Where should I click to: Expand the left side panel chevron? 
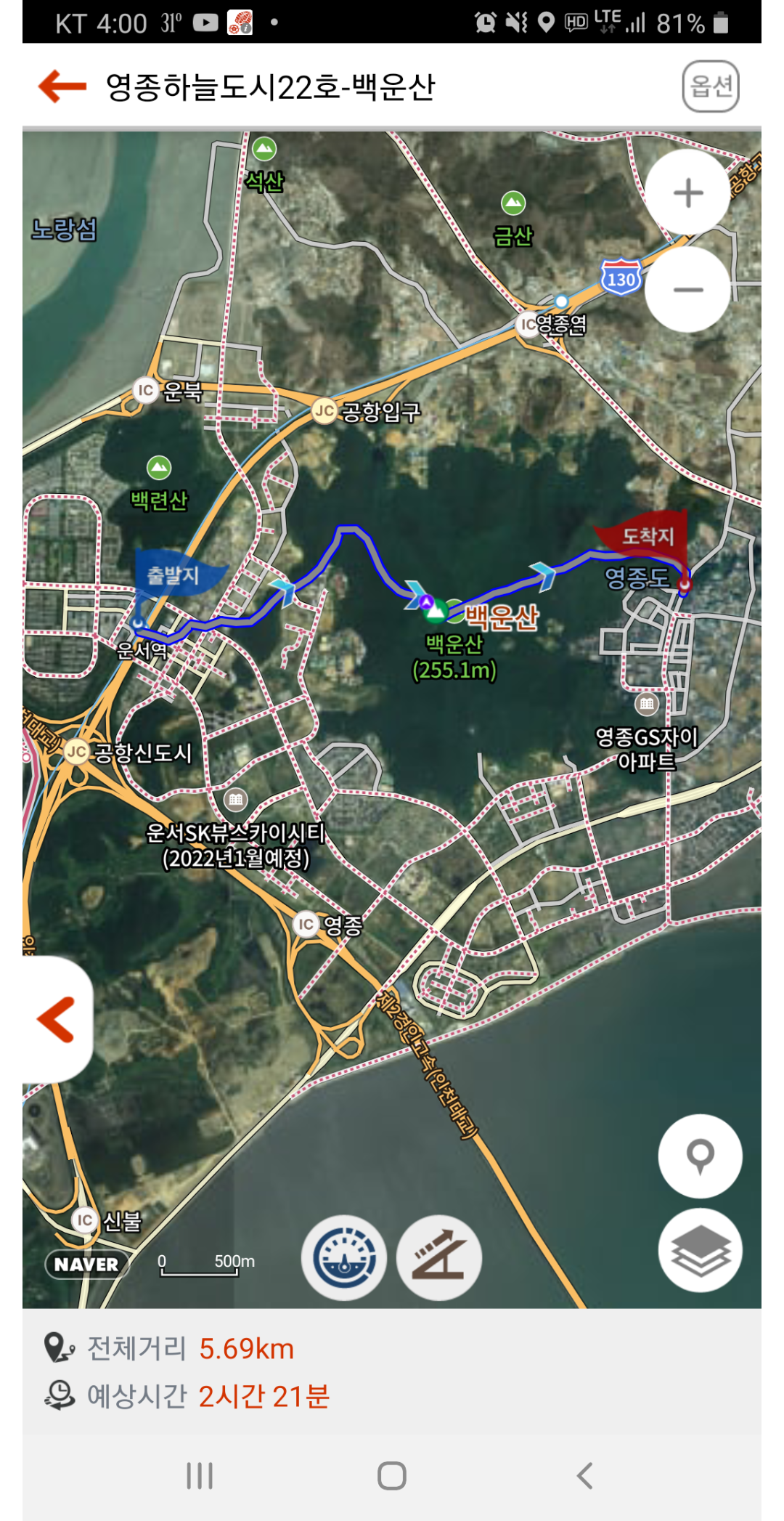tap(57, 1019)
